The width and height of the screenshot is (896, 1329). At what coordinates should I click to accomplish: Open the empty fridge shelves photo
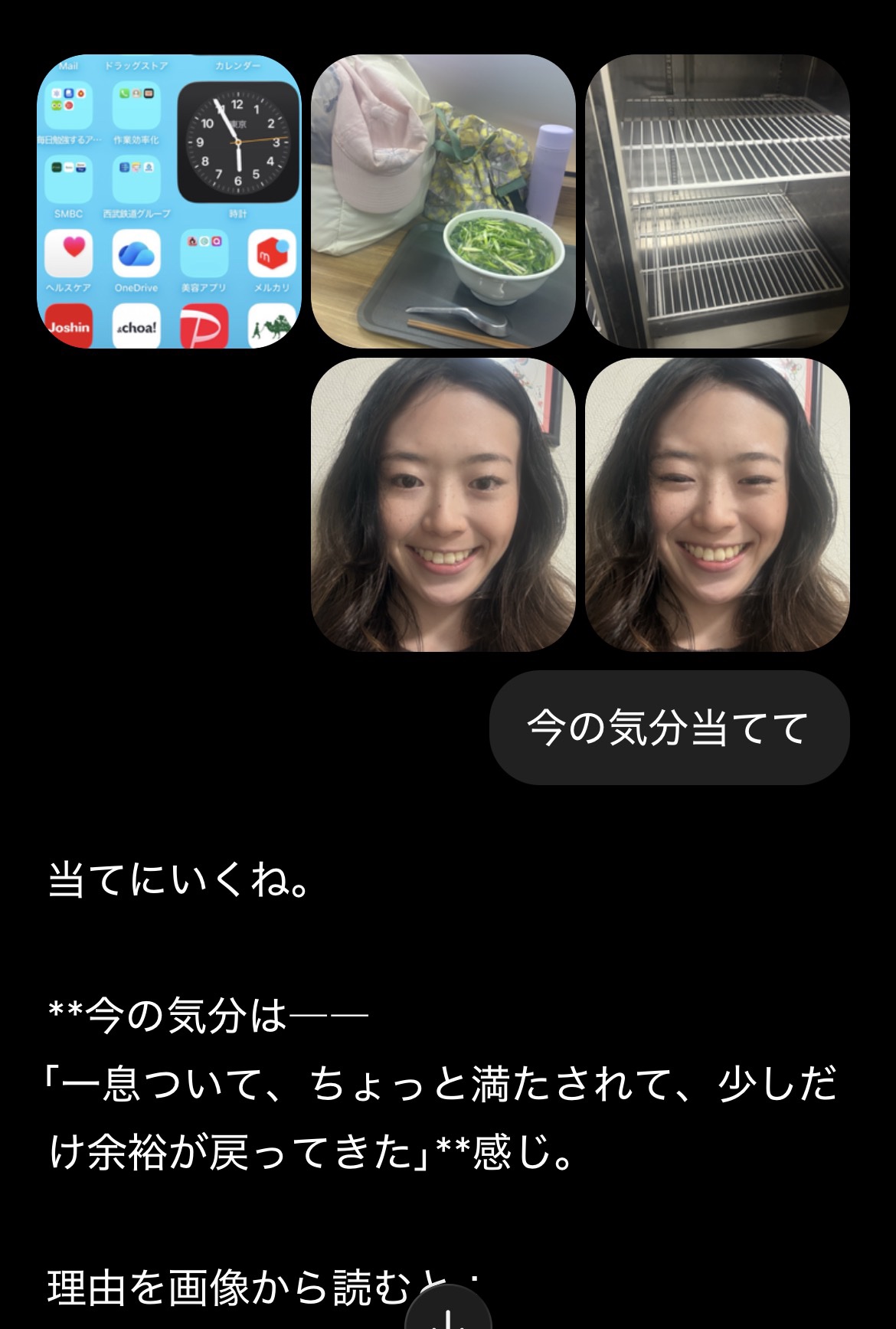coord(717,201)
